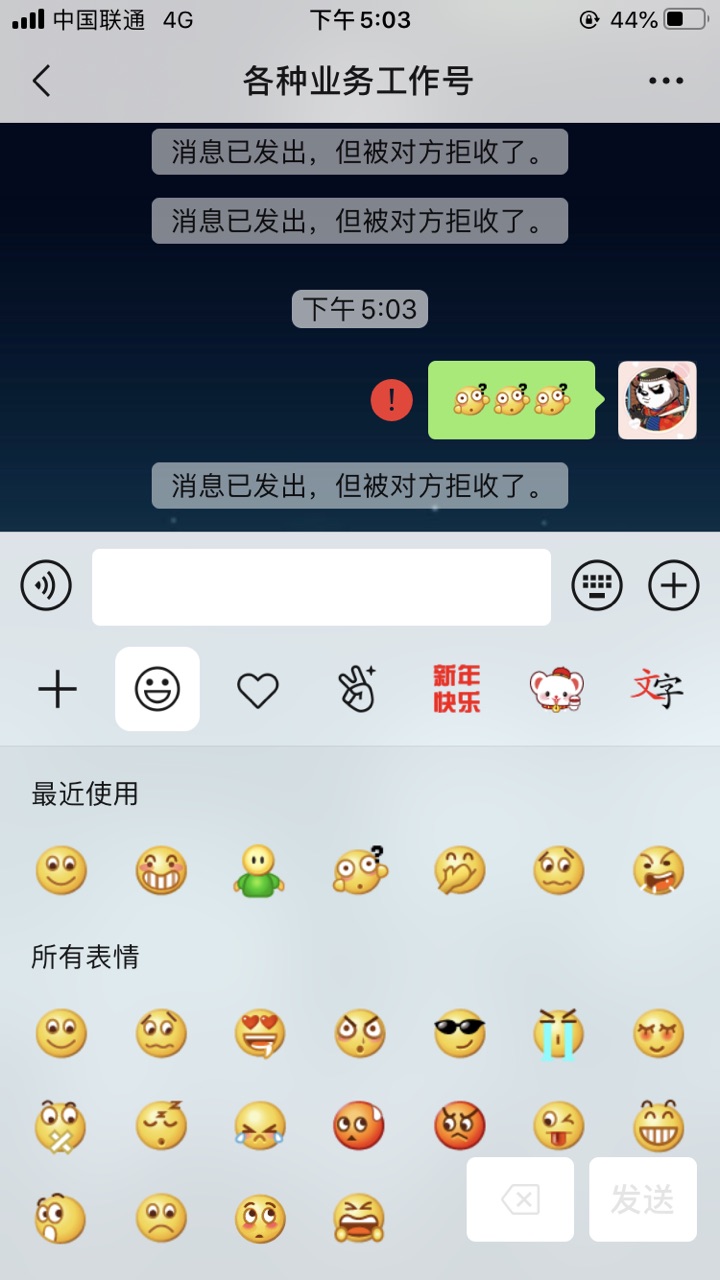Tap the red resend failed message icon

tap(392, 400)
